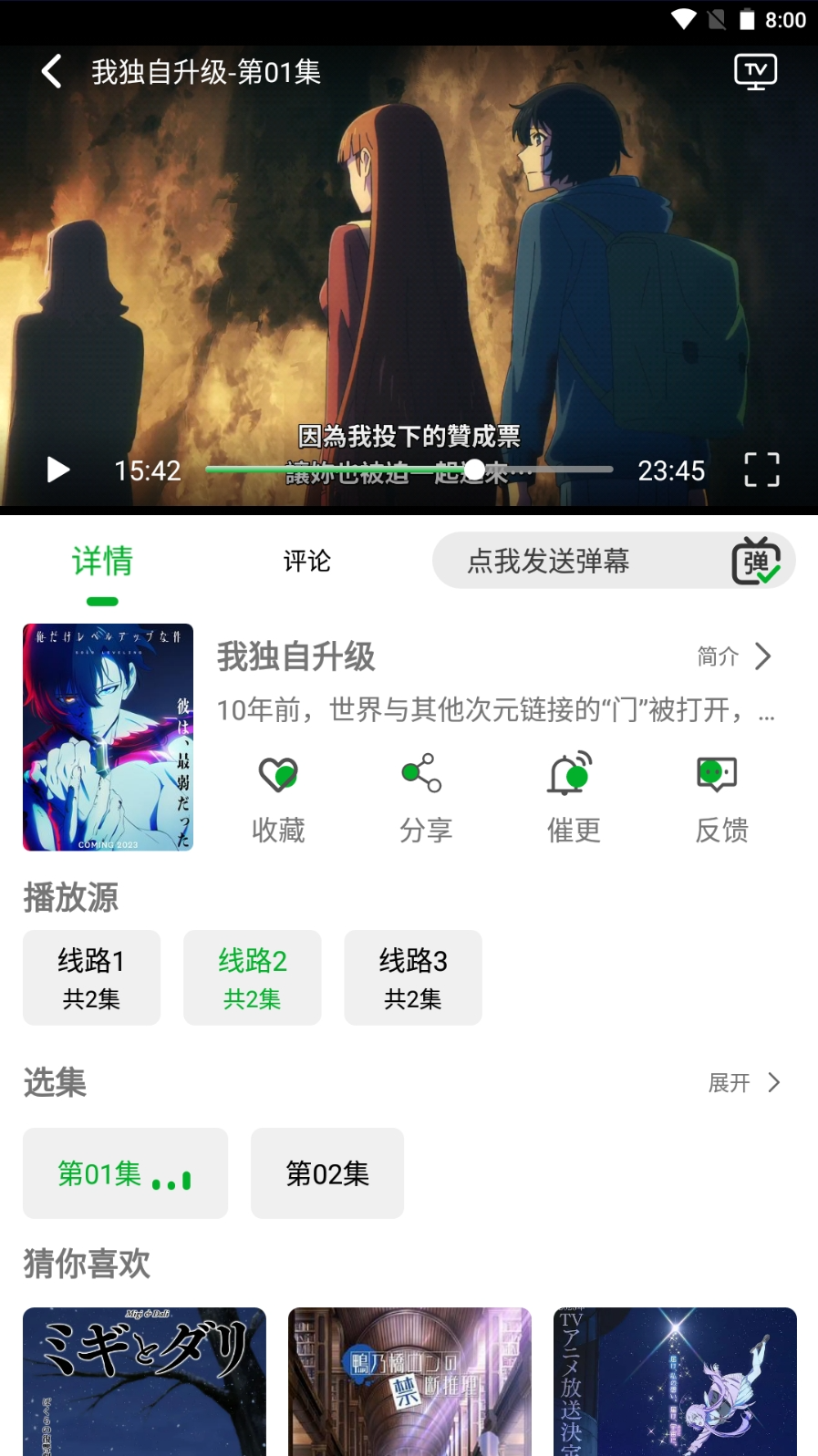Choose 线路3 as the source
This screenshot has width=818, height=1456.
click(412, 977)
